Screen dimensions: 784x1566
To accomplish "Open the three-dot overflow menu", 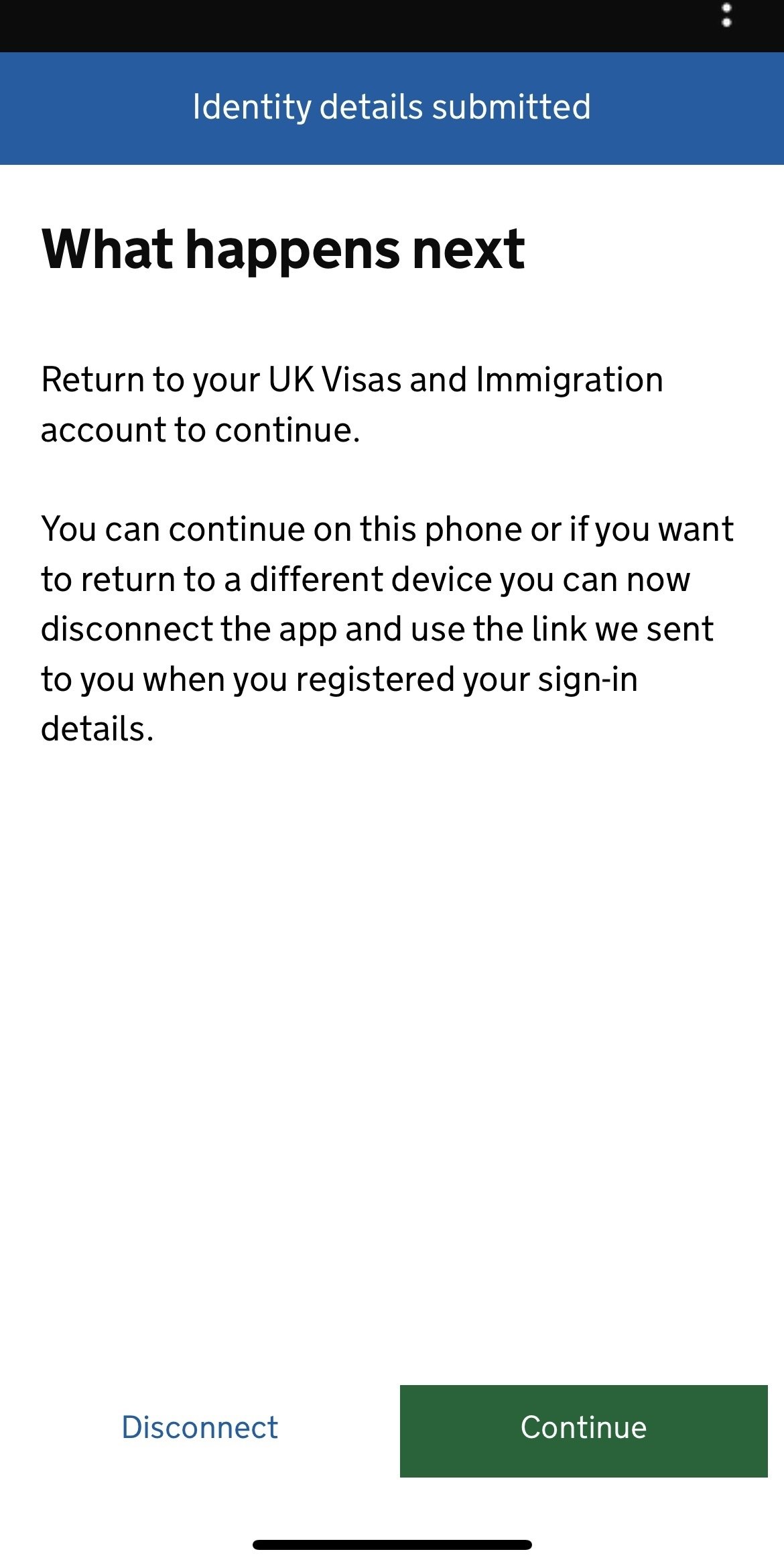I will (726, 15).
